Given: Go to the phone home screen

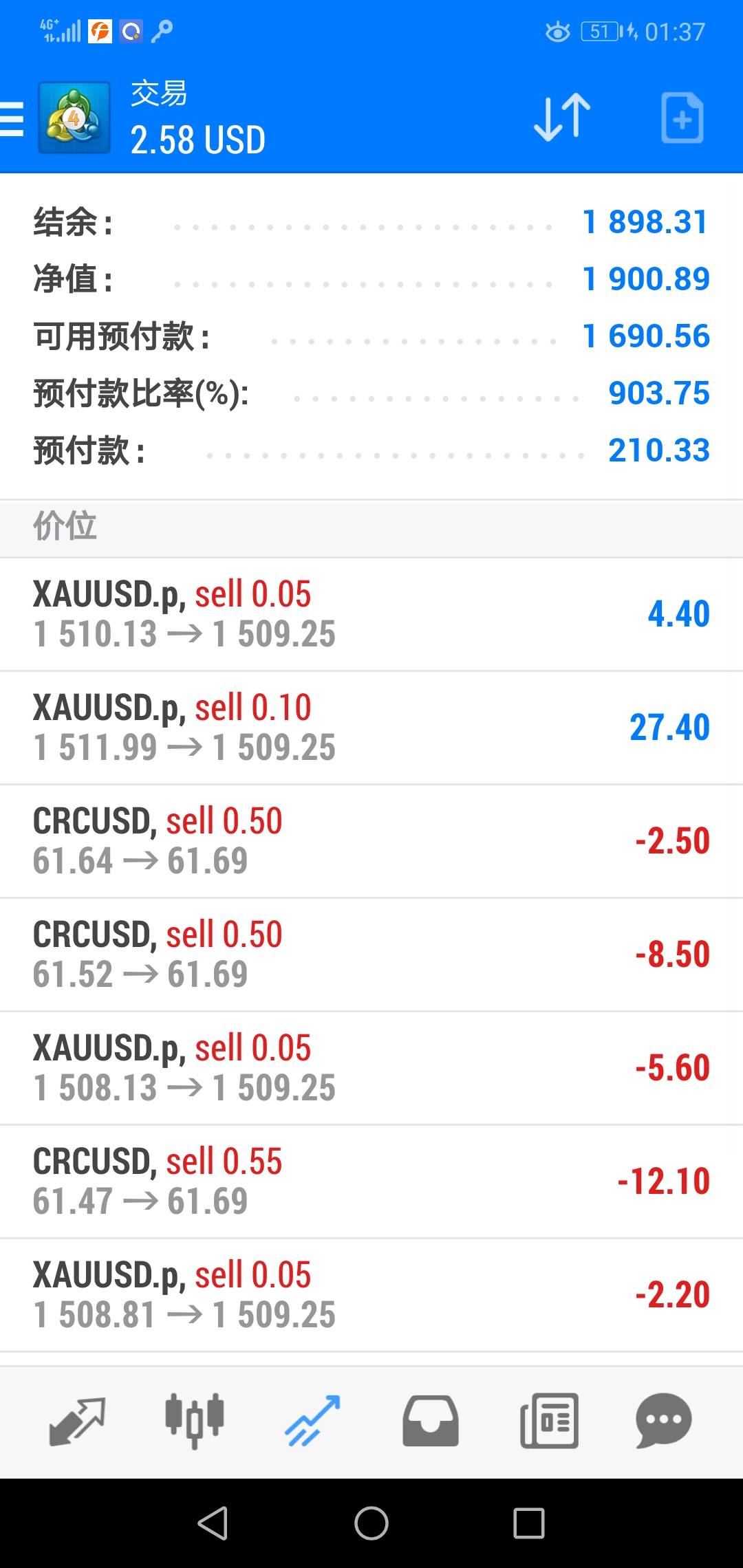Looking at the screenshot, I should pos(371,1523).
